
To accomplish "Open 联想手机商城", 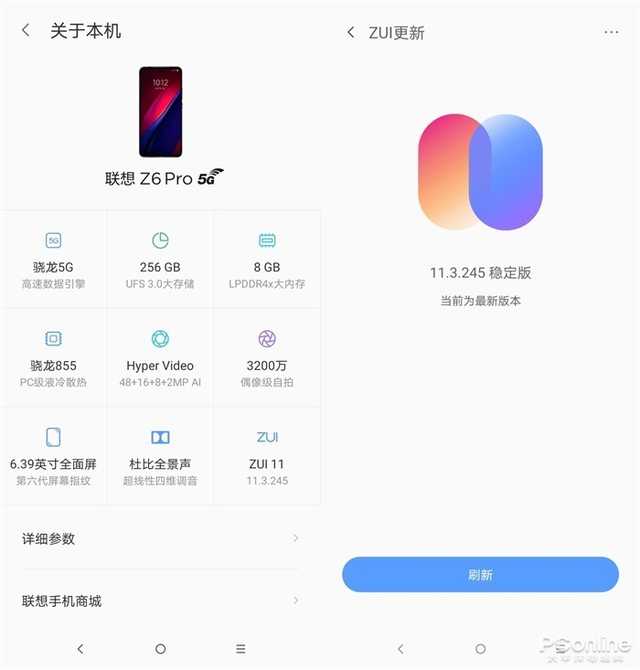I will (160, 601).
